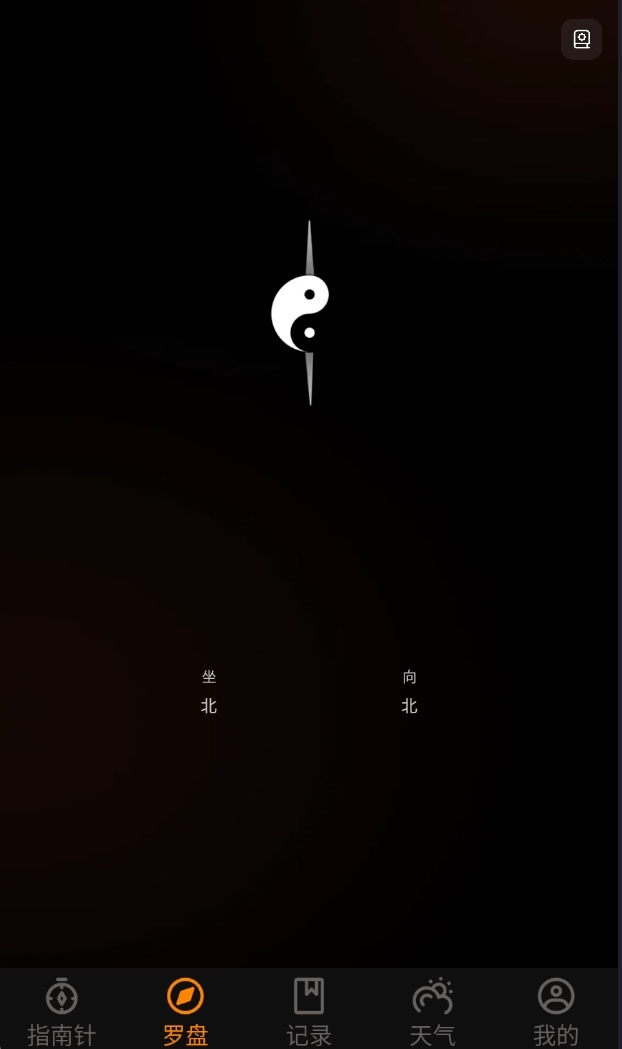Tap the snapshot icon at top right

[581, 39]
